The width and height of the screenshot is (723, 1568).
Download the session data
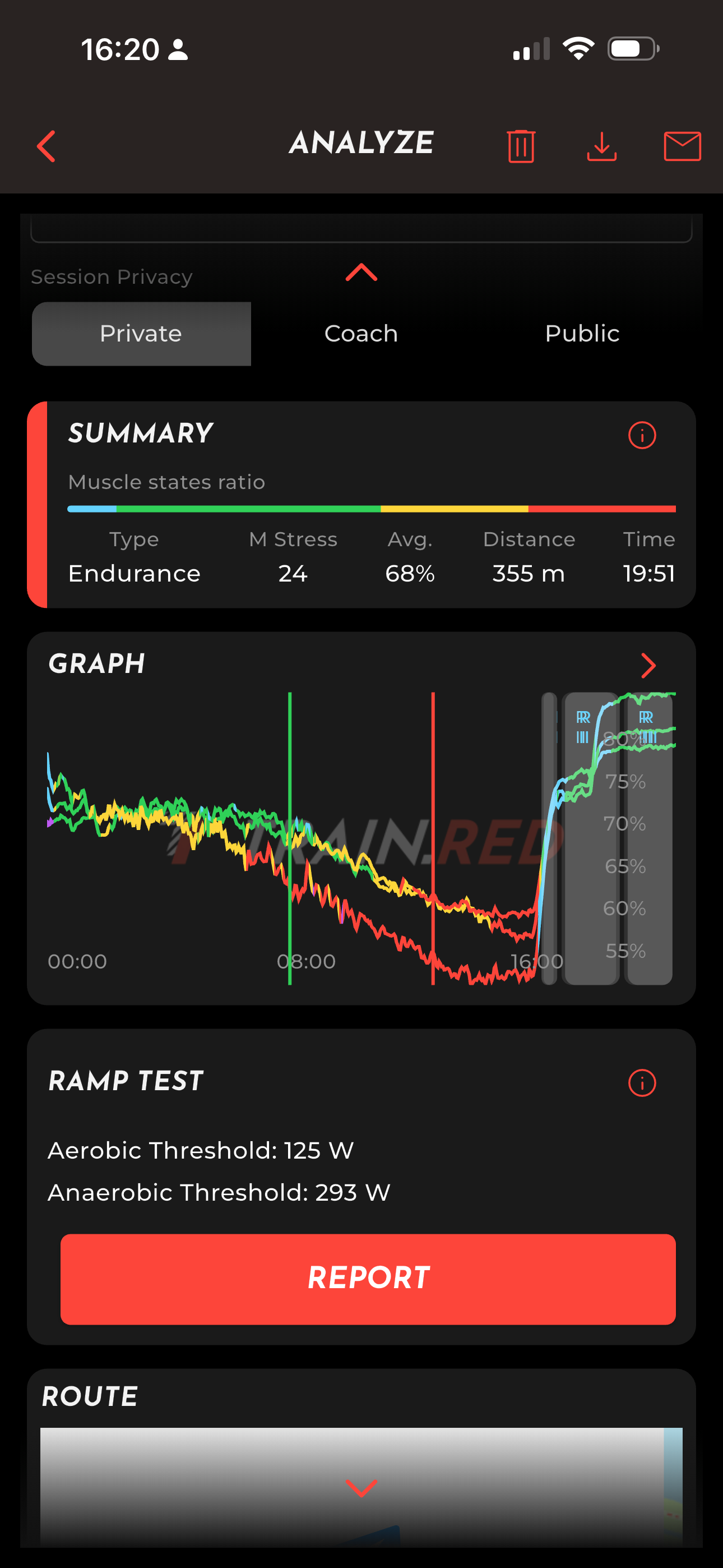601,146
